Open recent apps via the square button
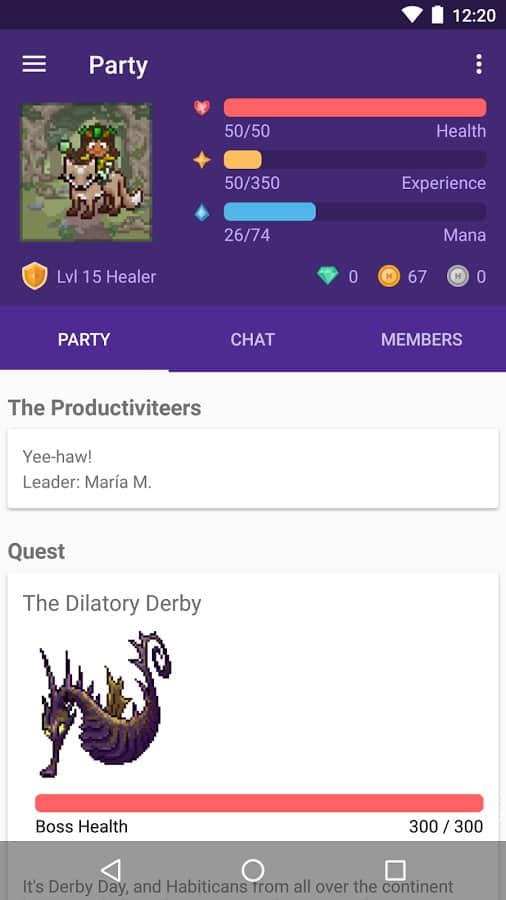Screen dimensions: 506x900 pyautogui.click(x=395, y=870)
